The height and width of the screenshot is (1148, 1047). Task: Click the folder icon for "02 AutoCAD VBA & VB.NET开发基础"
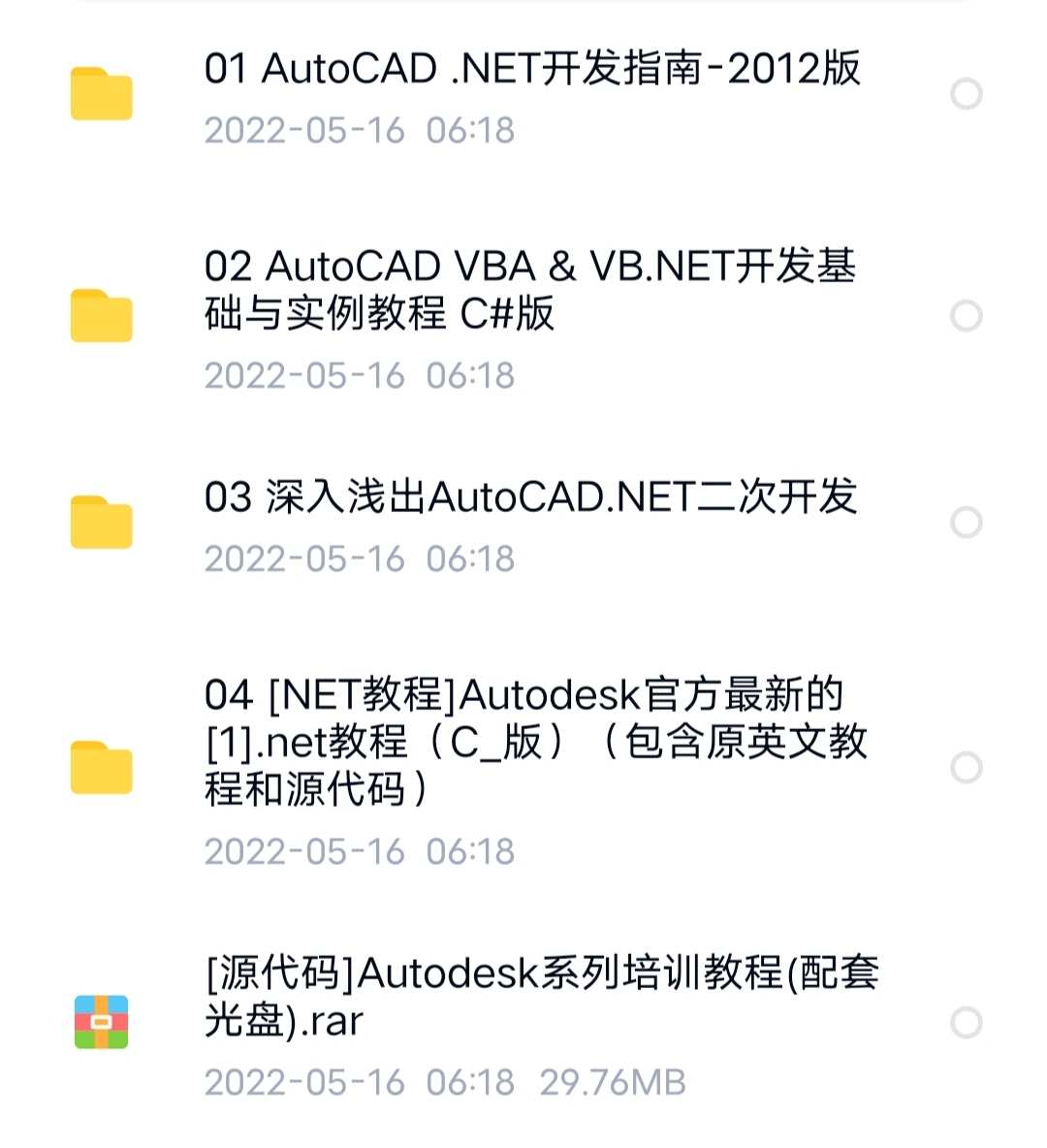click(x=101, y=315)
